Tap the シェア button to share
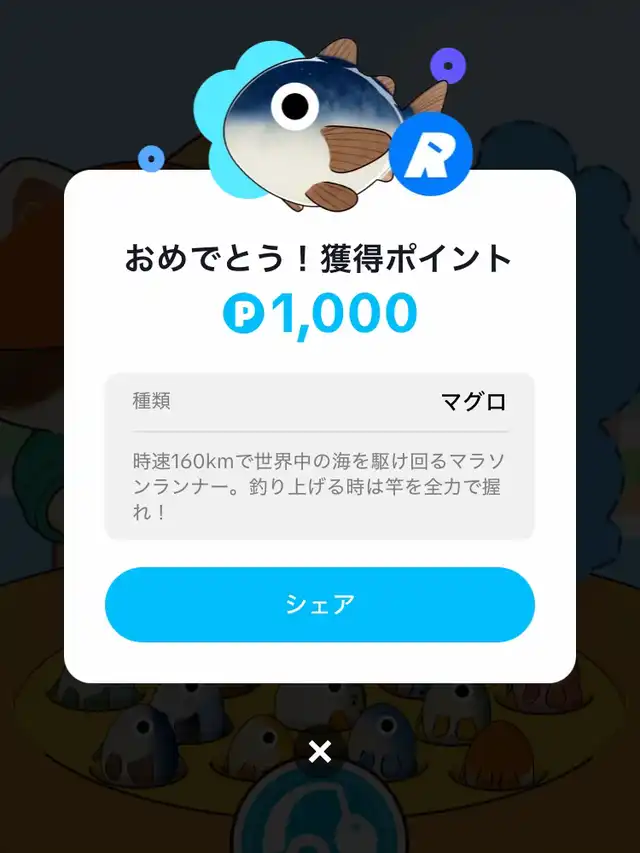Viewport: 640px width, 853px height. 320,604
